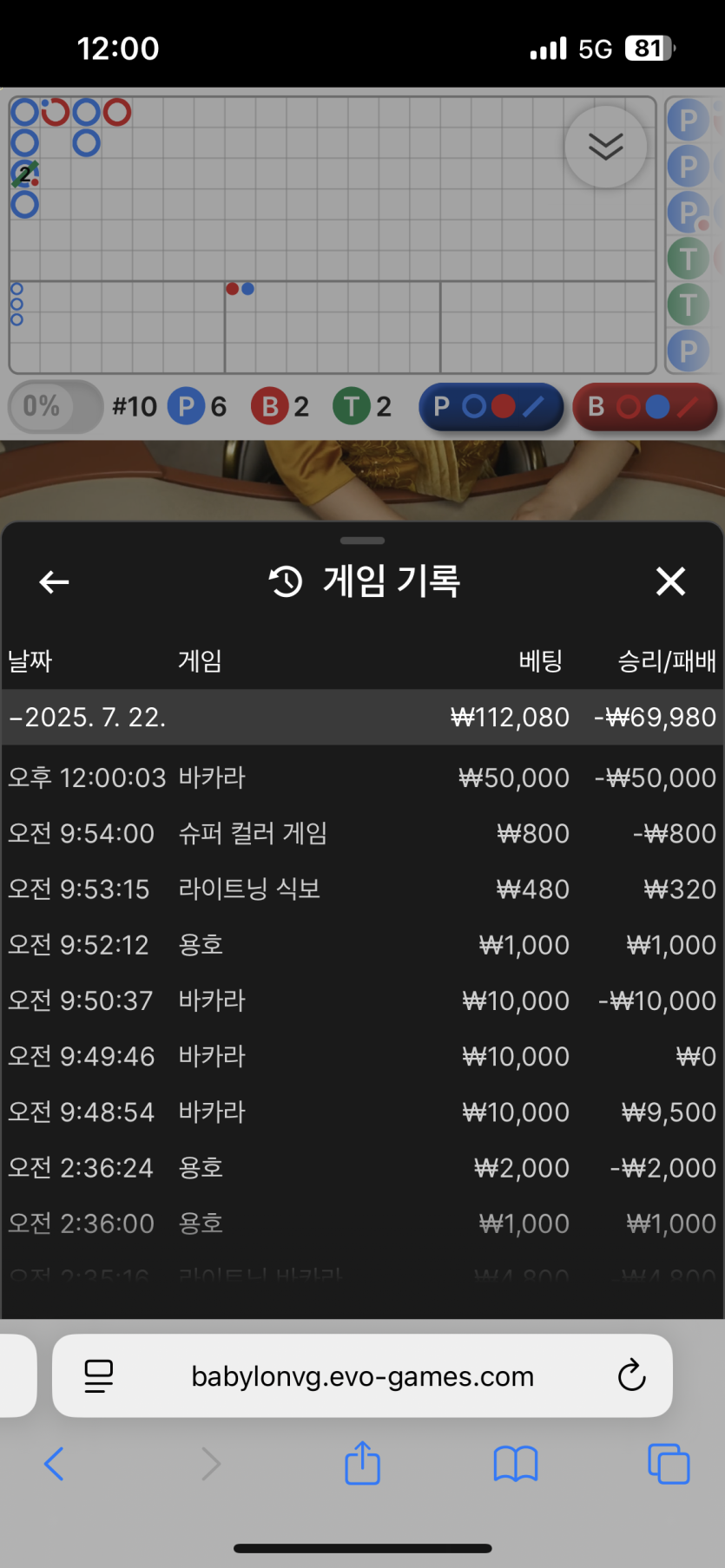Go back from the 게임 기록 panel
Image resolution: width=725 pixels, height=1568 pixels.
point(54,581)
